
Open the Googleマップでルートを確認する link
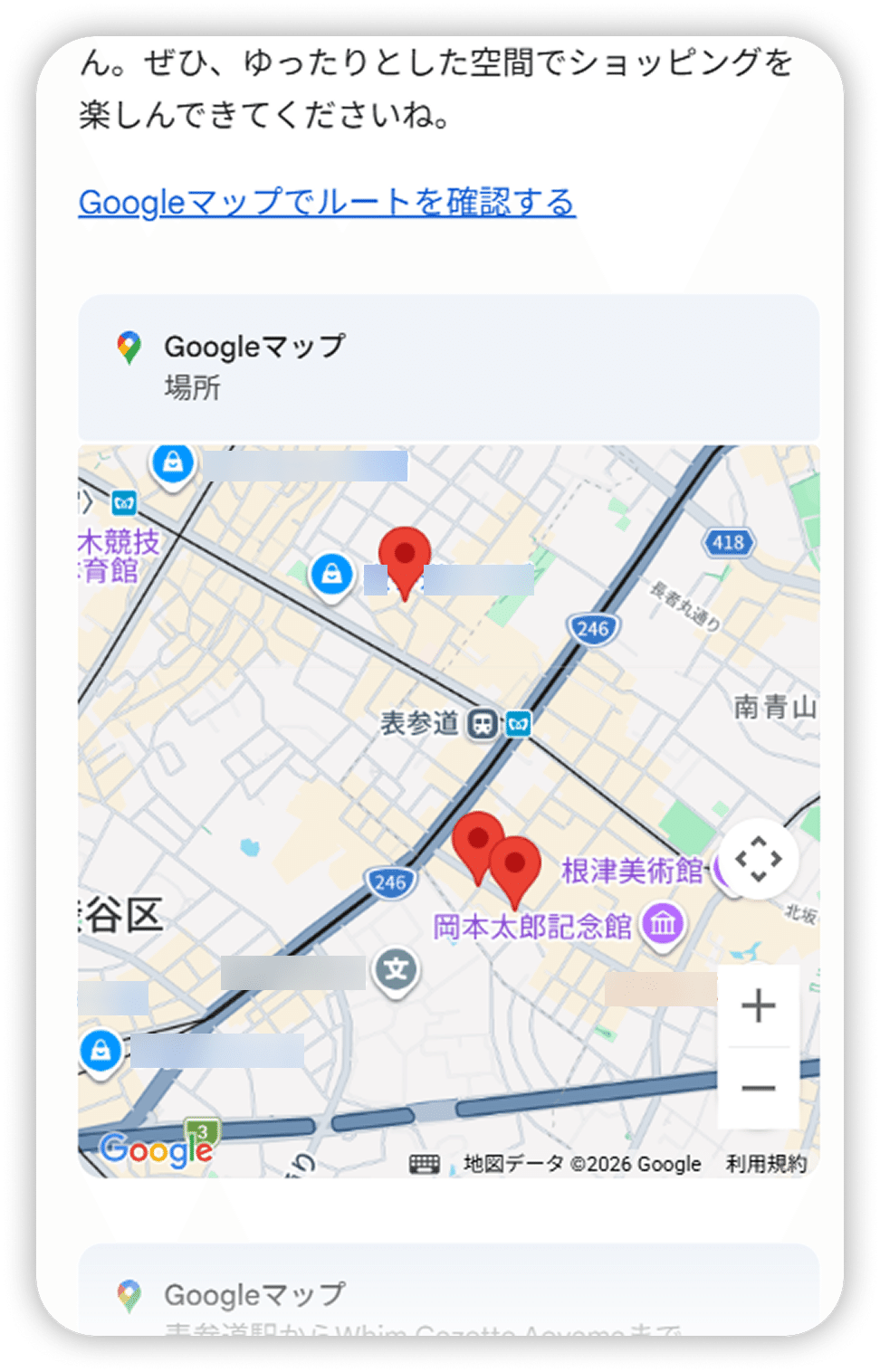pyautogui.click(x=327, y=202)
